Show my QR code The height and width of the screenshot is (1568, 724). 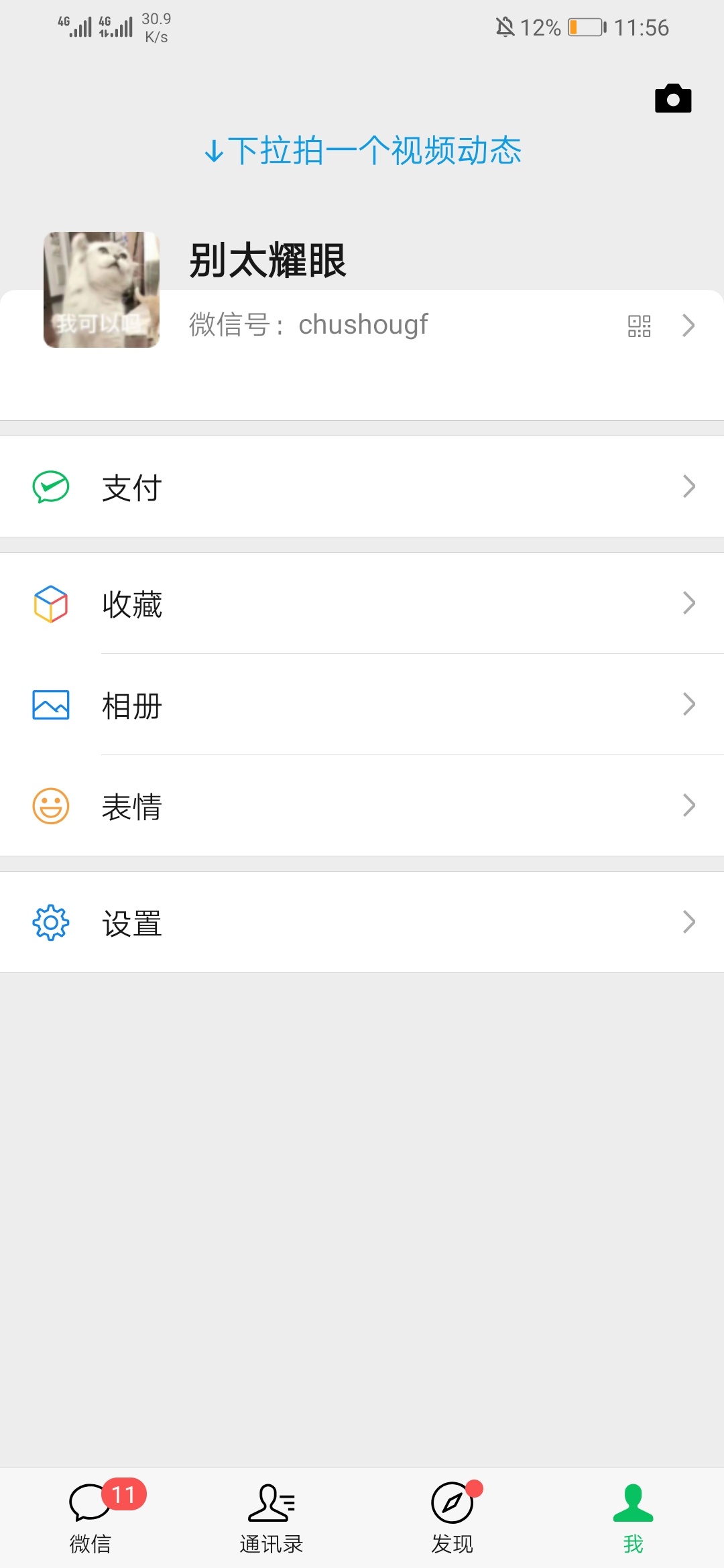tap(639, 326)
